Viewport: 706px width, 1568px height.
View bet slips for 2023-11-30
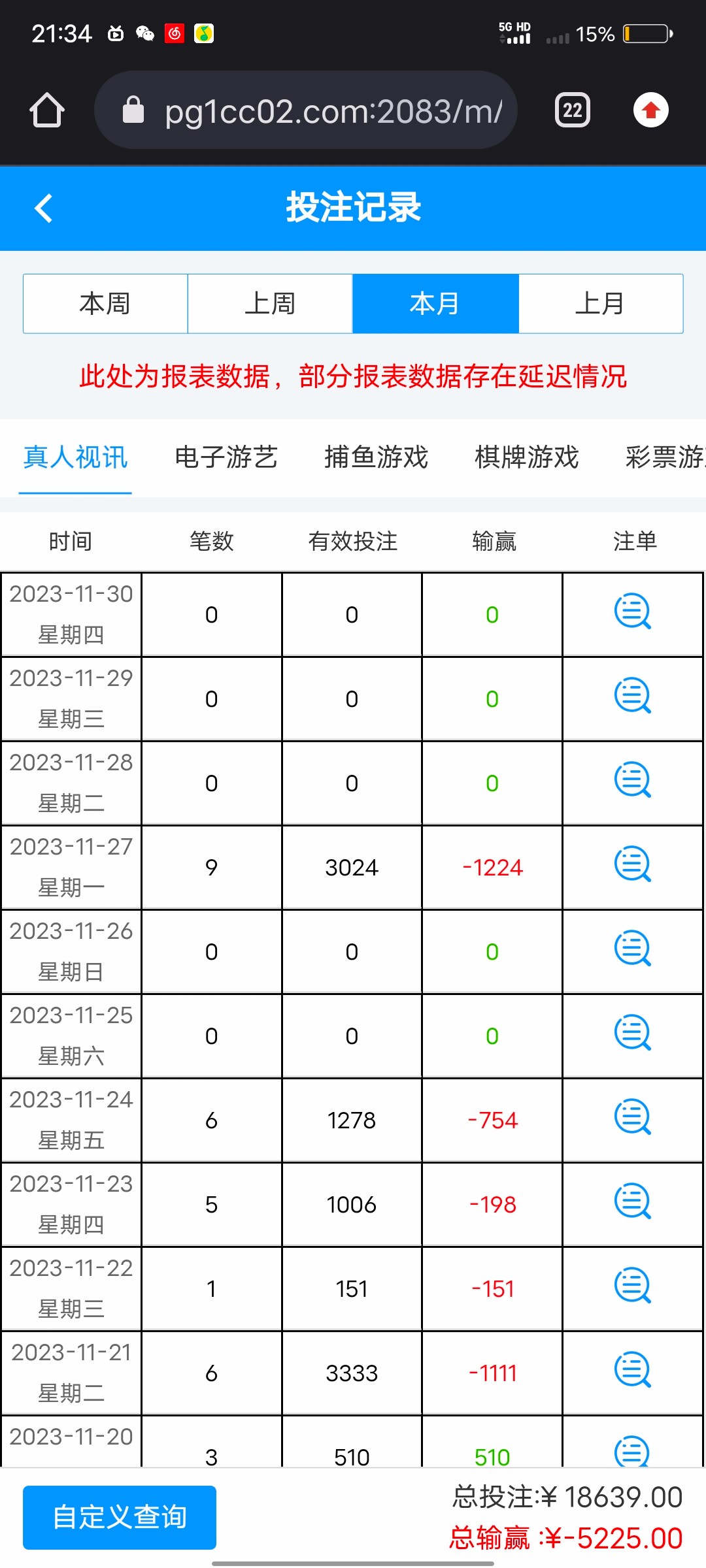pos(633,612)
